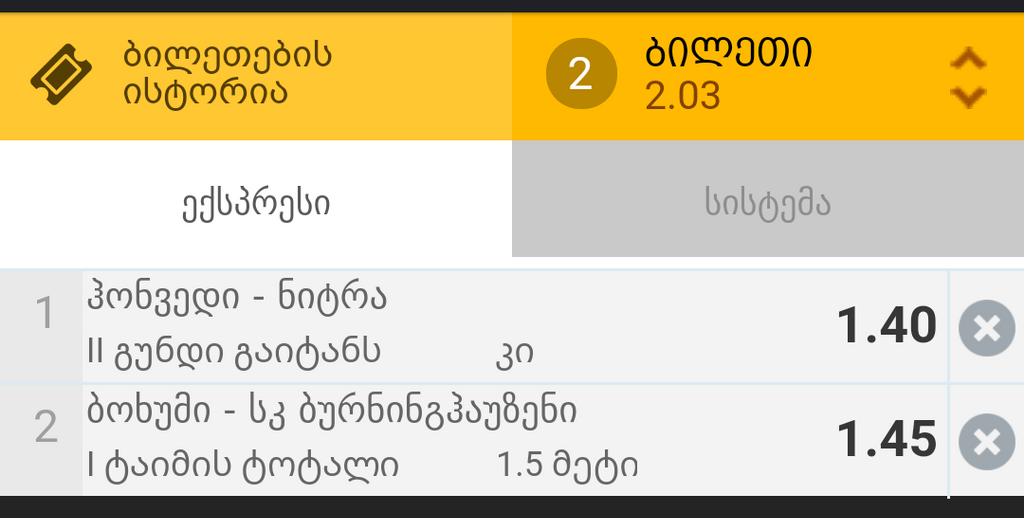Viewport: 1024px width, 518px height.
Task: Select the ექსპრესი tab
Action: 255,203
